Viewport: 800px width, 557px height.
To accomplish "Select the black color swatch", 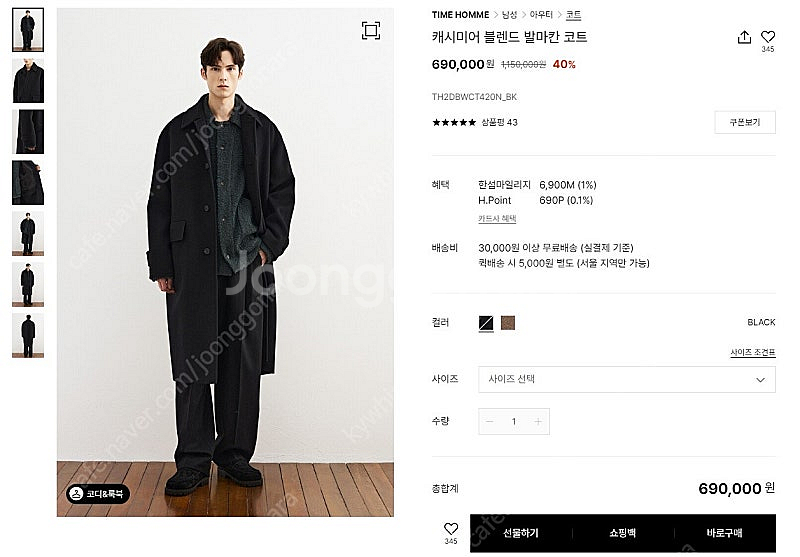I will click(486, 323).
